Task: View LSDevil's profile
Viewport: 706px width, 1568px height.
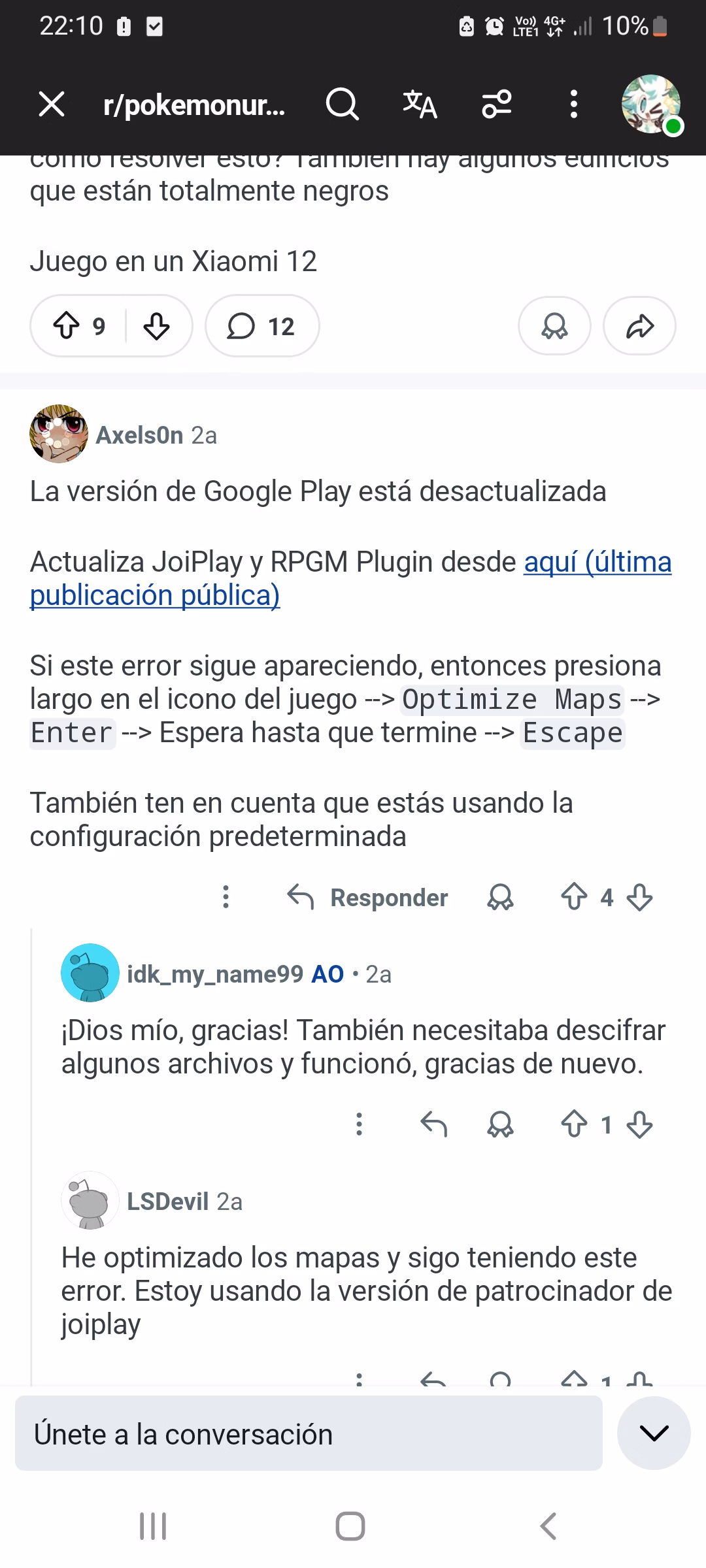Action: (167, 1201)
